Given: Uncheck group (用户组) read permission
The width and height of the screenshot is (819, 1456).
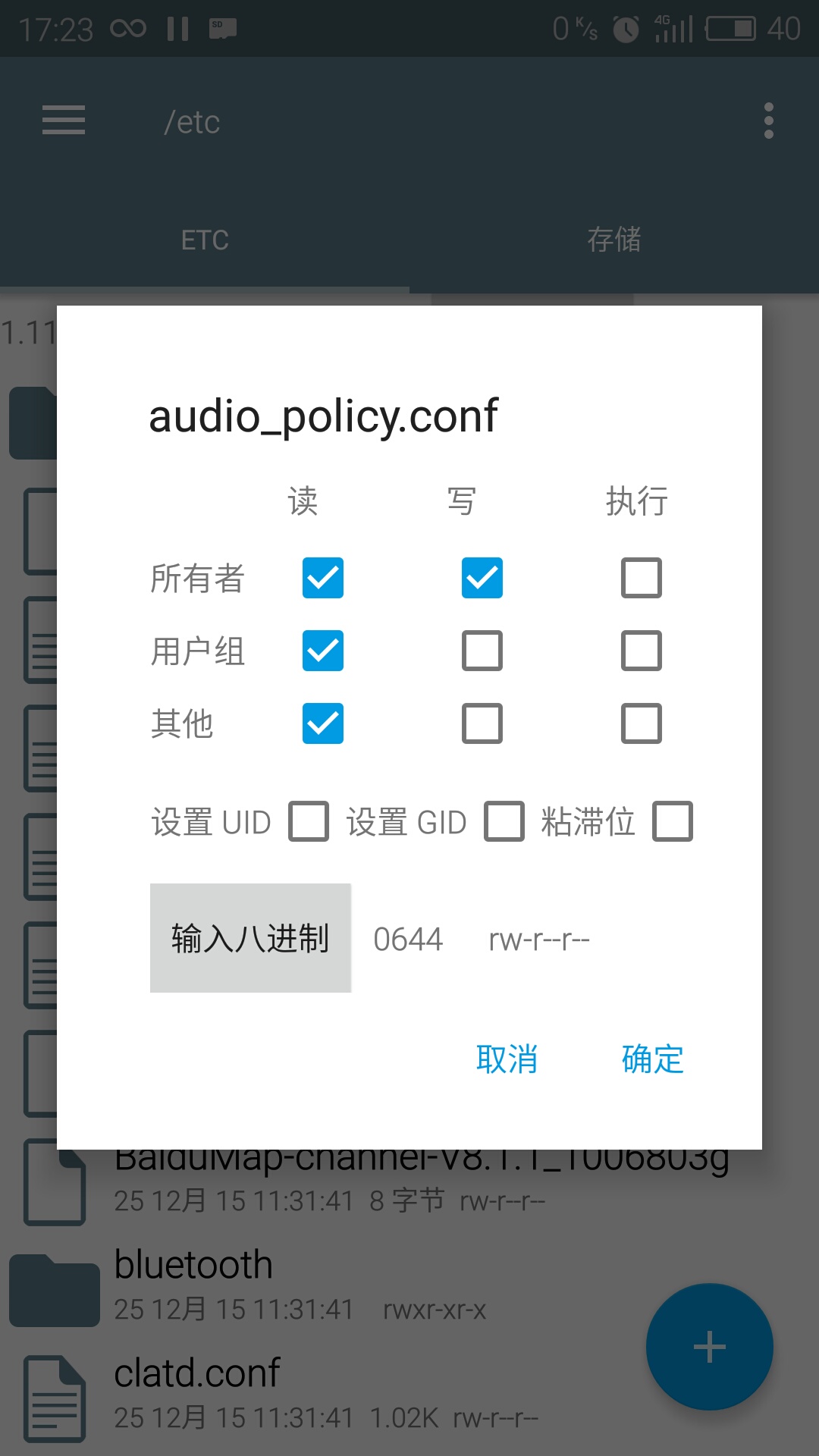Looking at the screenshot, I should (323, 651).
